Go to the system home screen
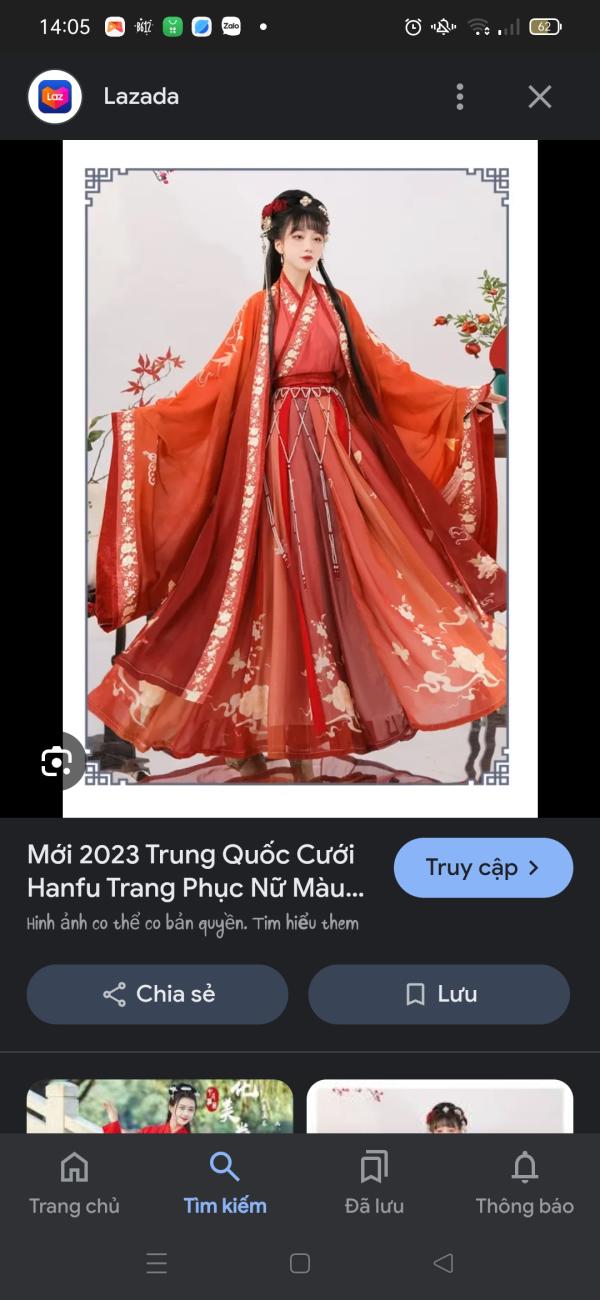 pyautogui.click(x=300, y=1263)
